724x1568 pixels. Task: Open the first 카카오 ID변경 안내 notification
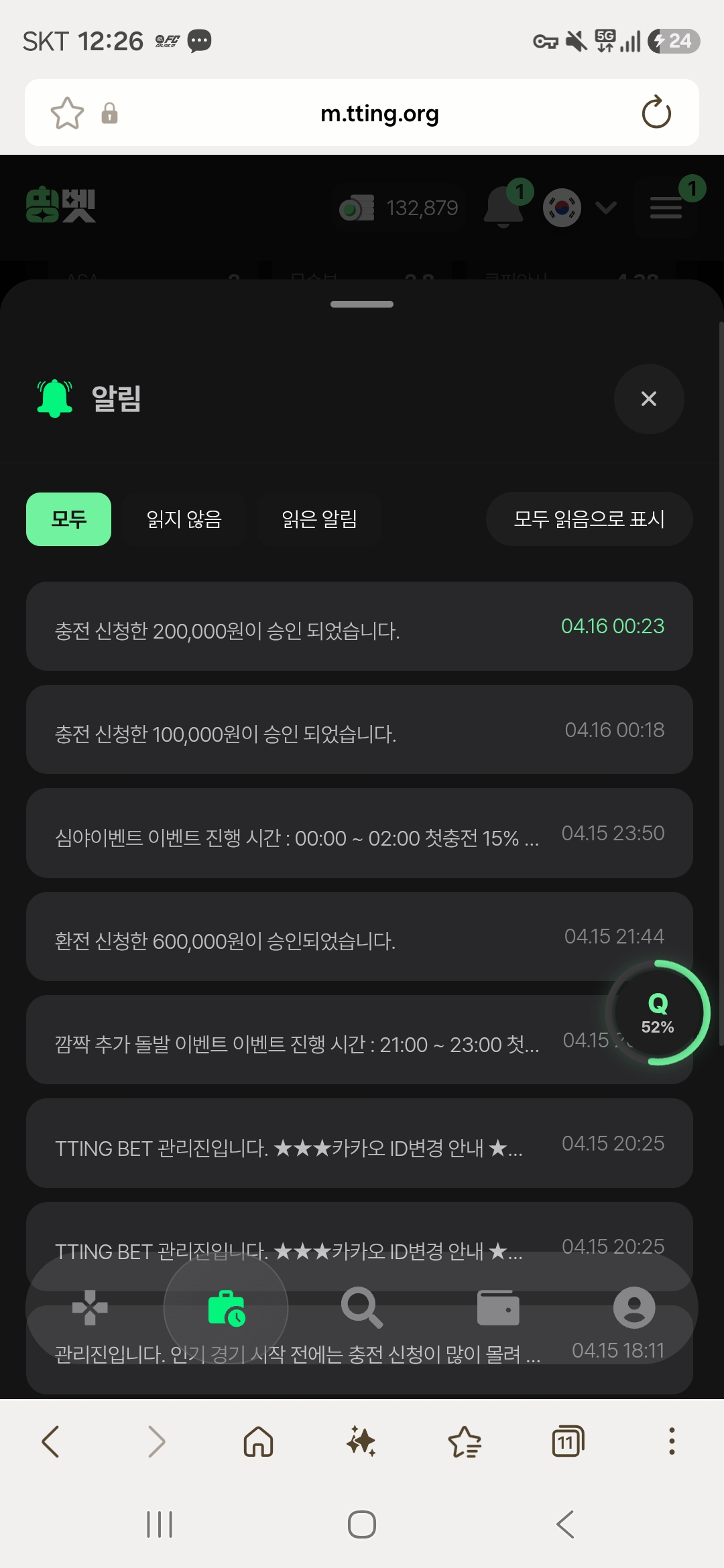tap(359, 1143)
